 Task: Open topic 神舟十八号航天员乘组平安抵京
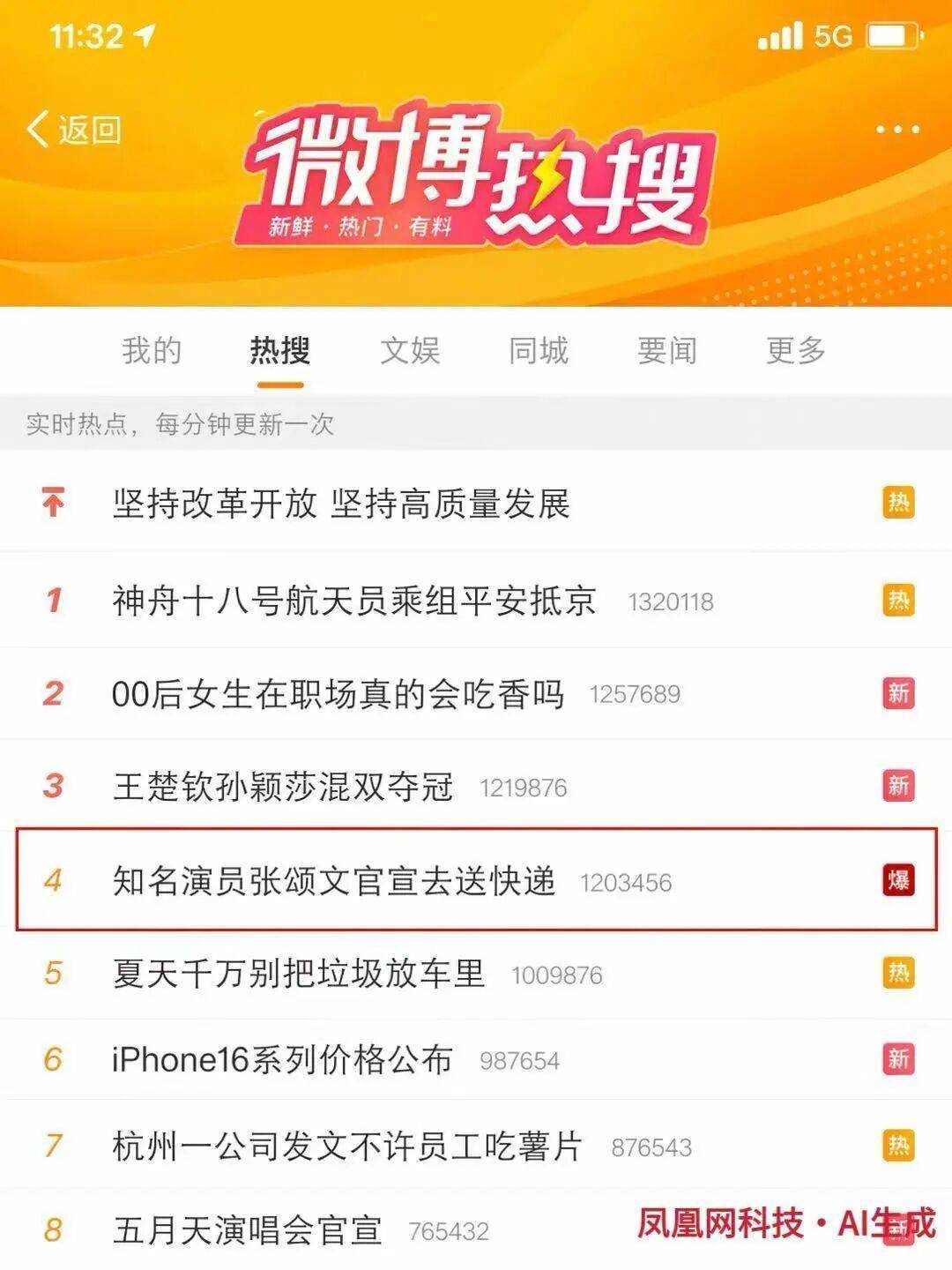point(354,601)
